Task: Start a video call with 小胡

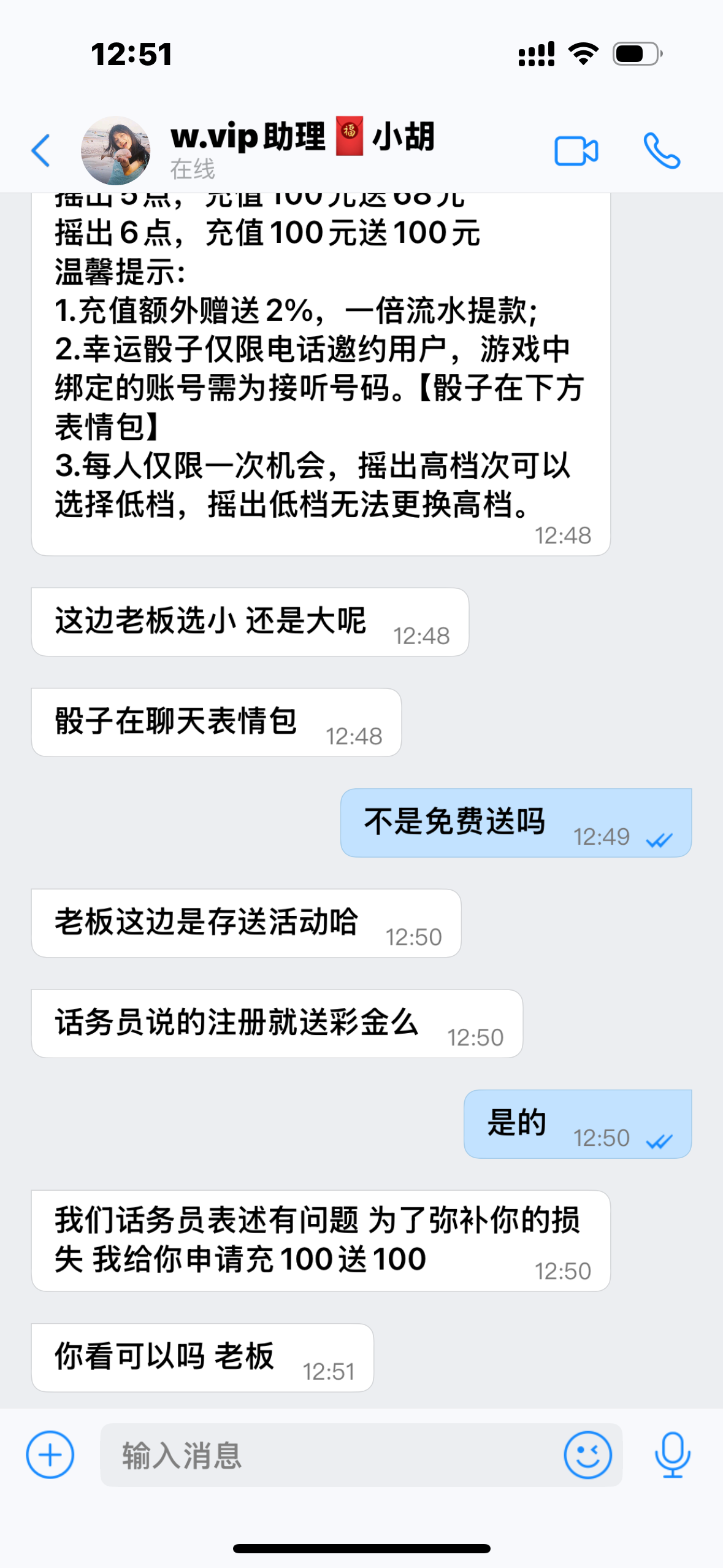Action: point(576,151)
